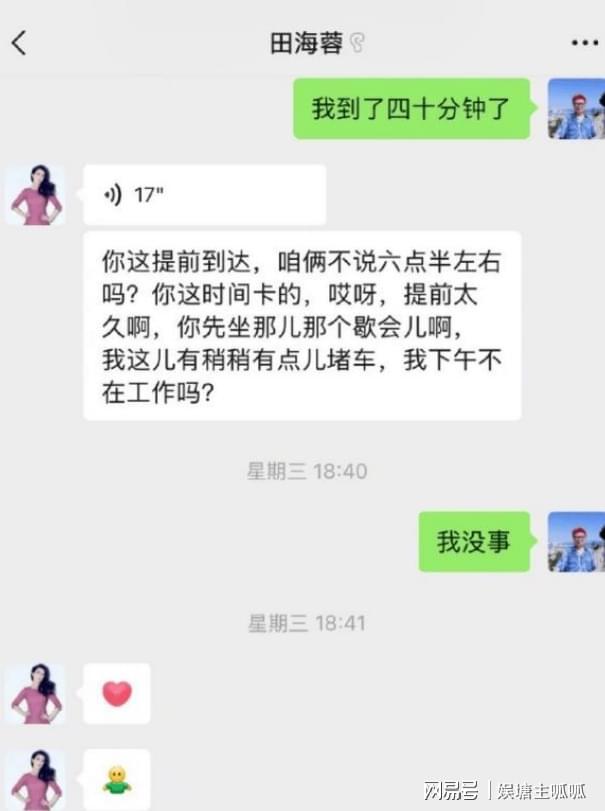The image size is (605, 811).
Task: Open my avatar next to 我没事
Action: [577, 542]
